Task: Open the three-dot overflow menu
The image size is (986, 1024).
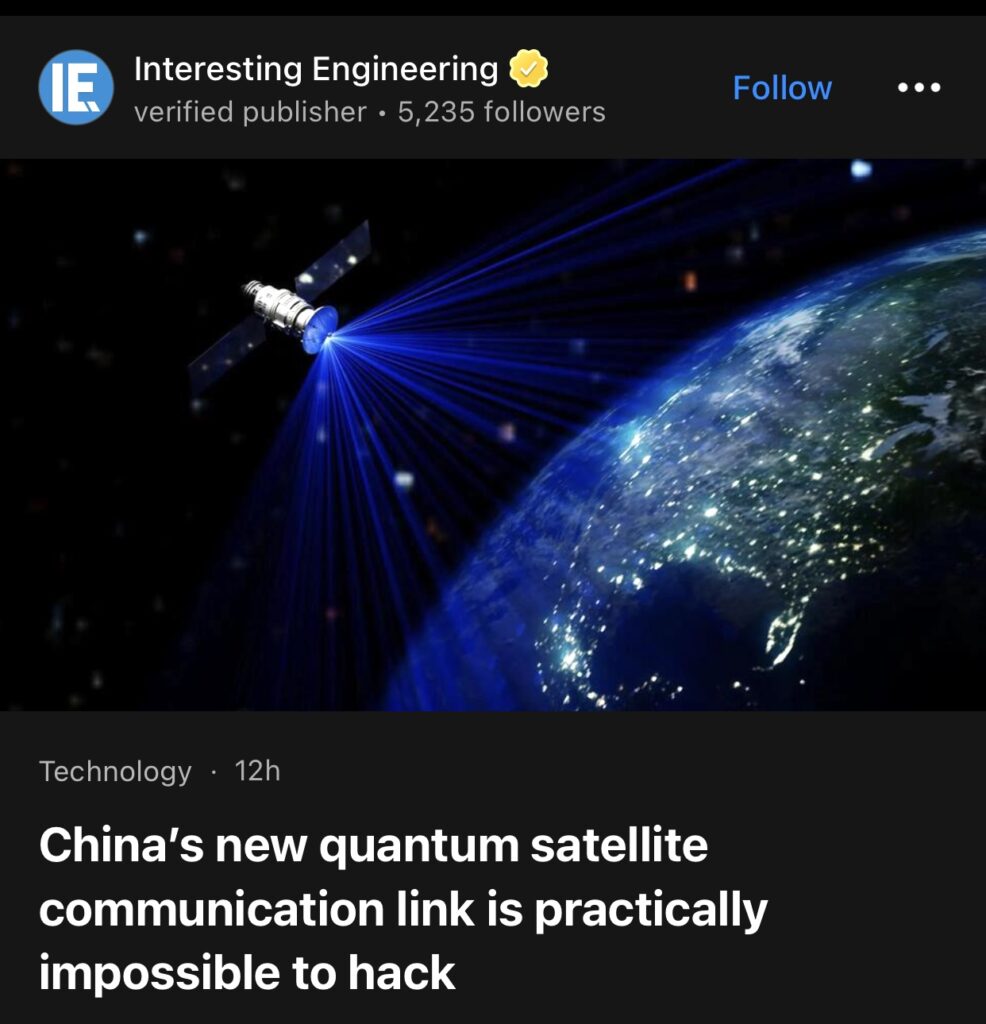Action: click(918, 88)
